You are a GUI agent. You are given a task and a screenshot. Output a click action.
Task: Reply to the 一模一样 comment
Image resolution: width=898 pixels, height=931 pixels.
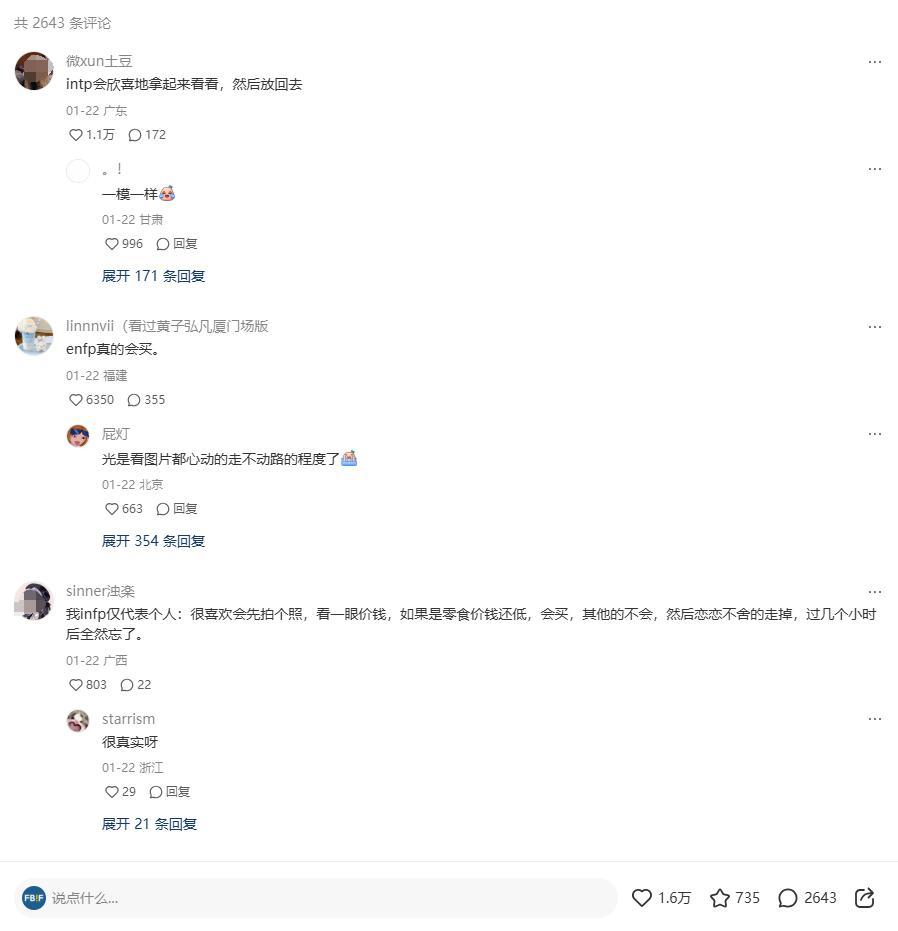(177, 244)
